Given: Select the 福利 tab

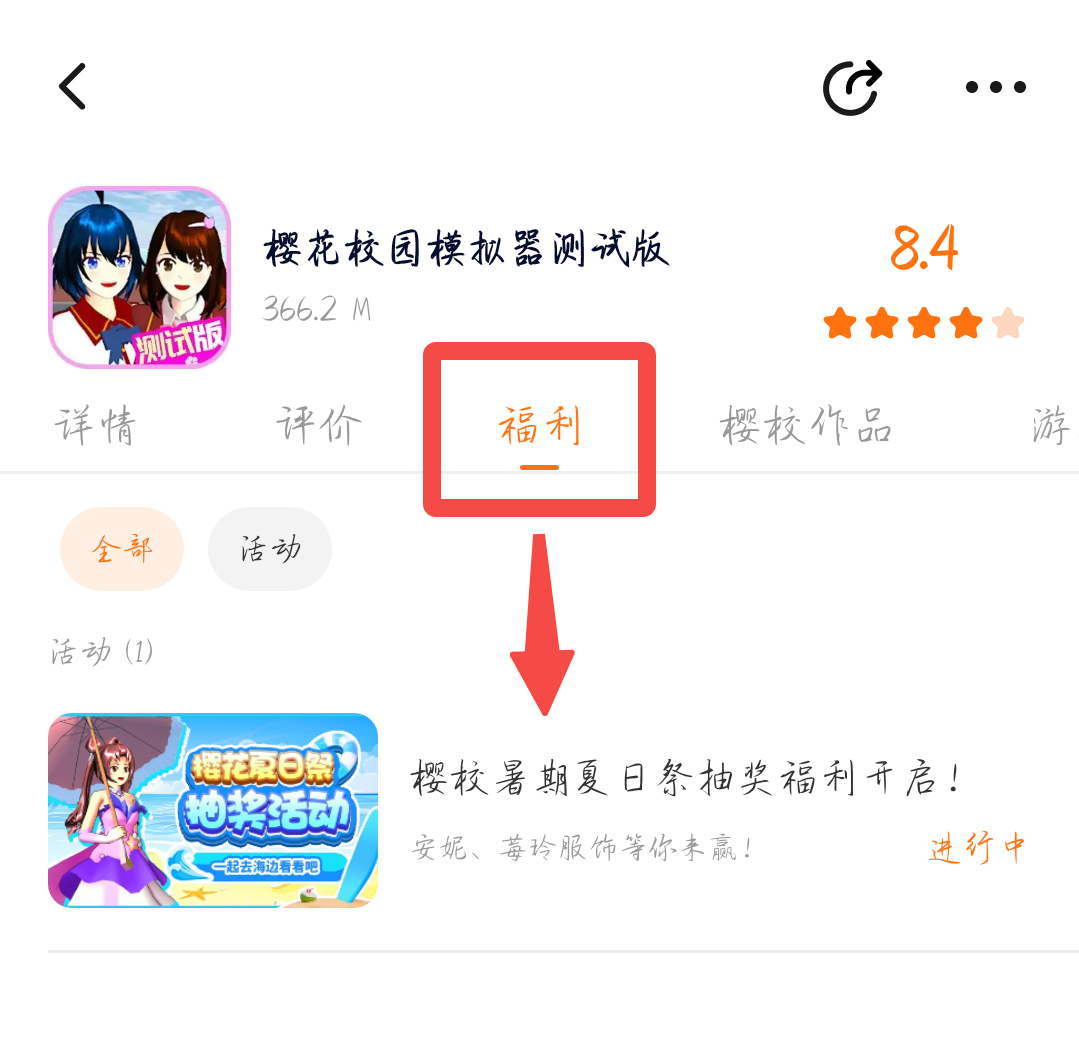Looking at the screenshot, I should click(539, 428).
